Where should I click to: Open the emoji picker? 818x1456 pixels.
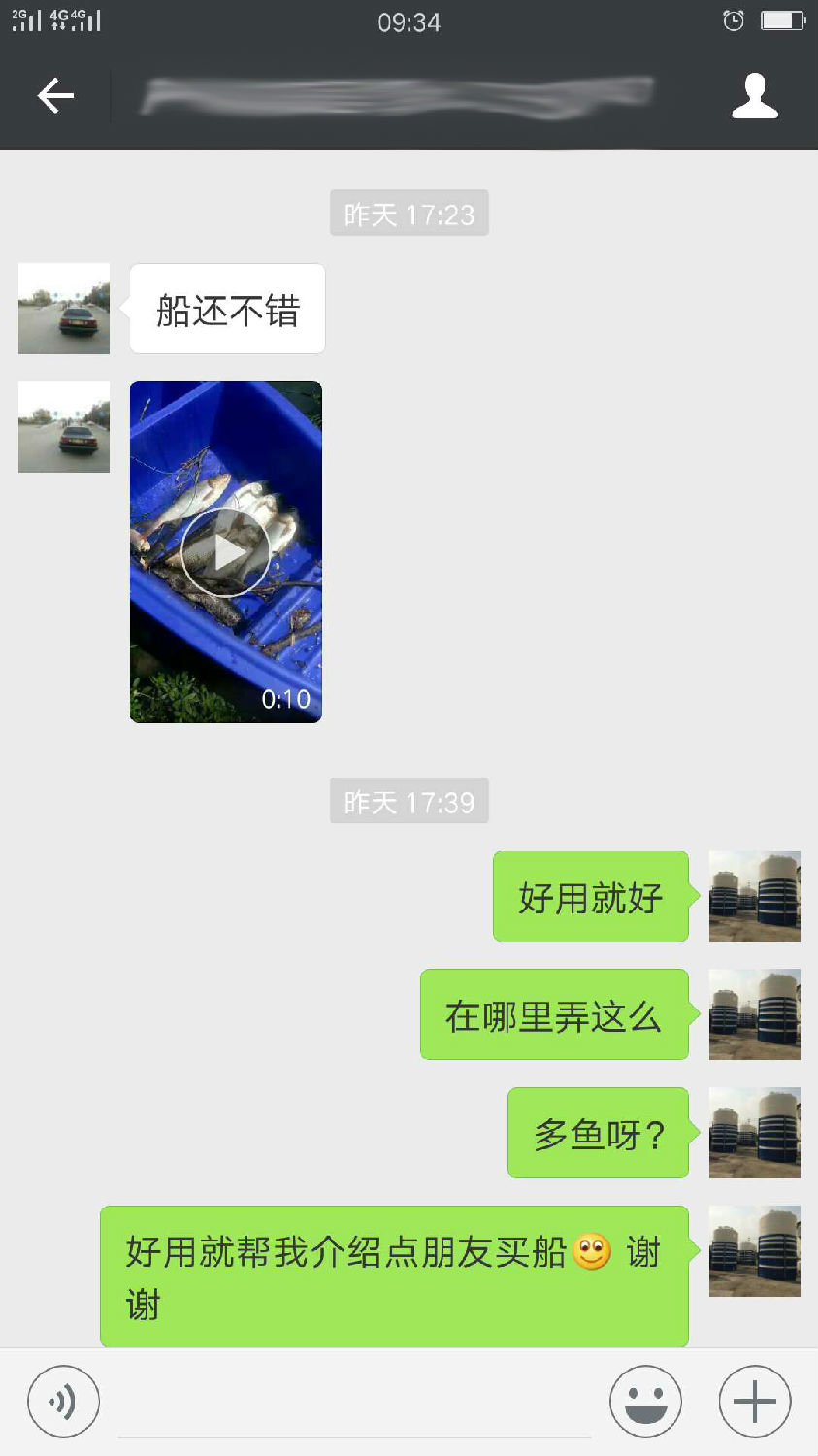point(645,1402)
